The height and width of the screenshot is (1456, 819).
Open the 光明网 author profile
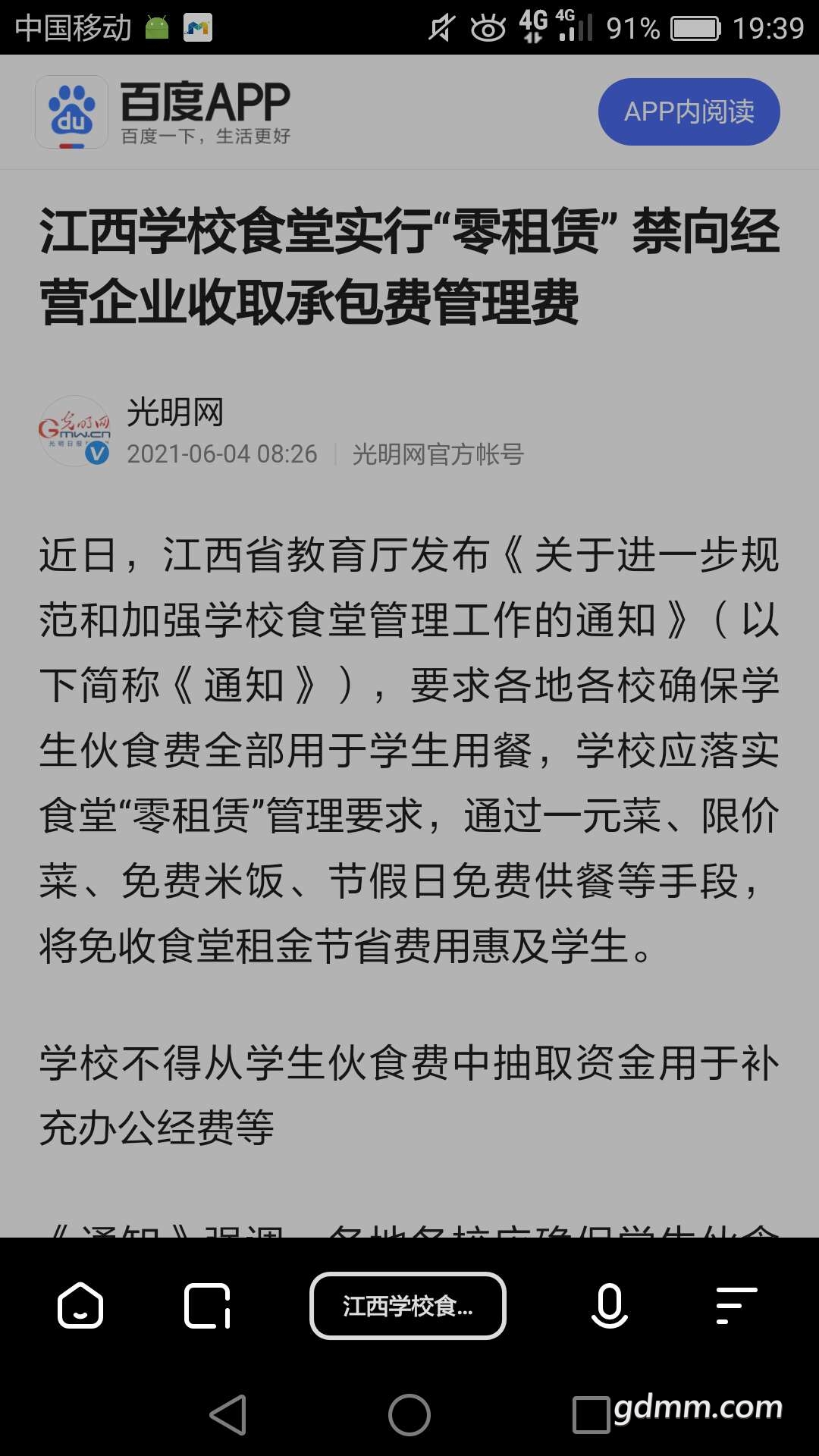(x=174, y=412)
